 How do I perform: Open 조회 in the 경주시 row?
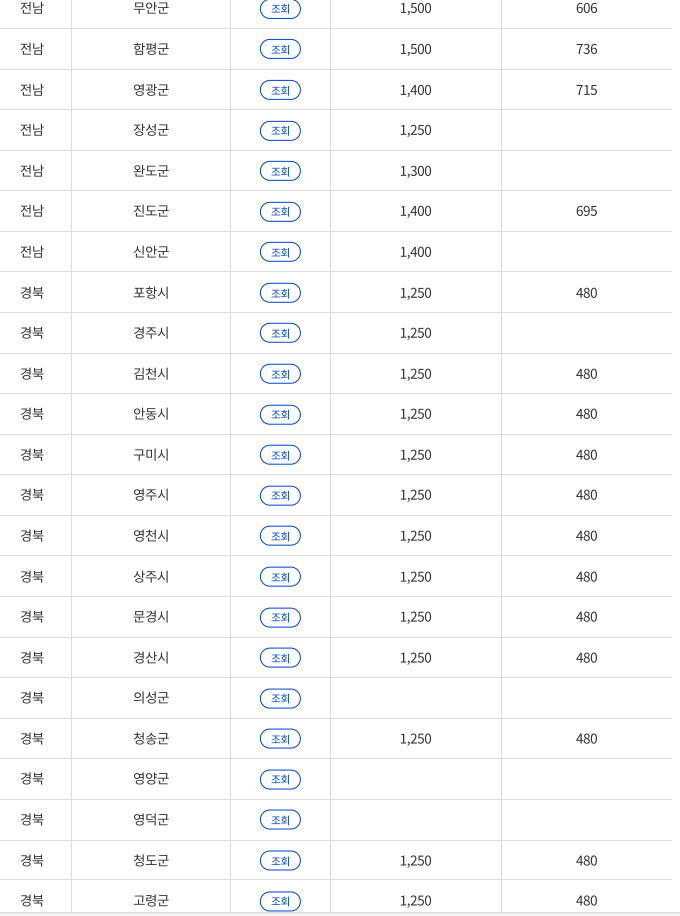click(280, 333)
